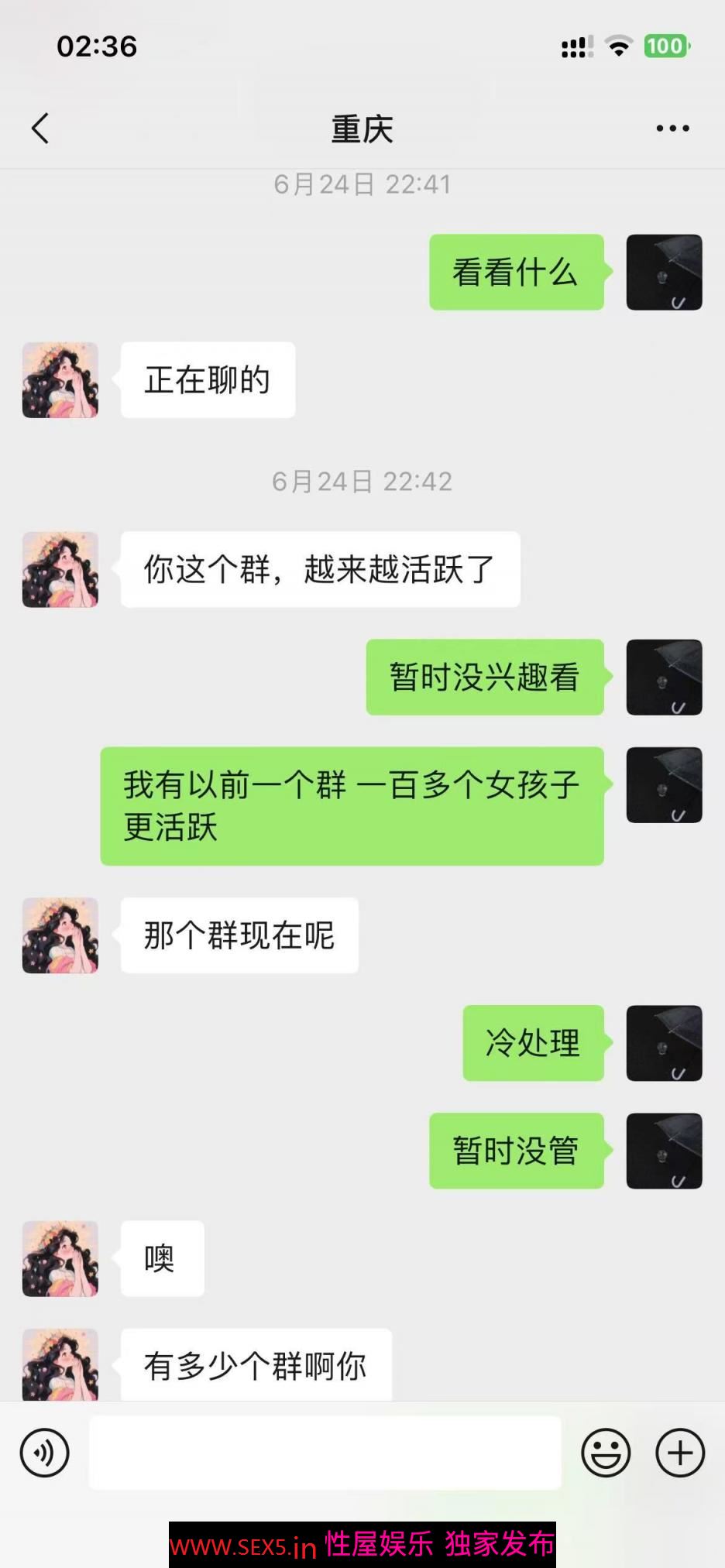The width and height of the screenshot is (725, 1568).
Task: Open the emoji sticker panel
Action: [x=606, y=1453]
